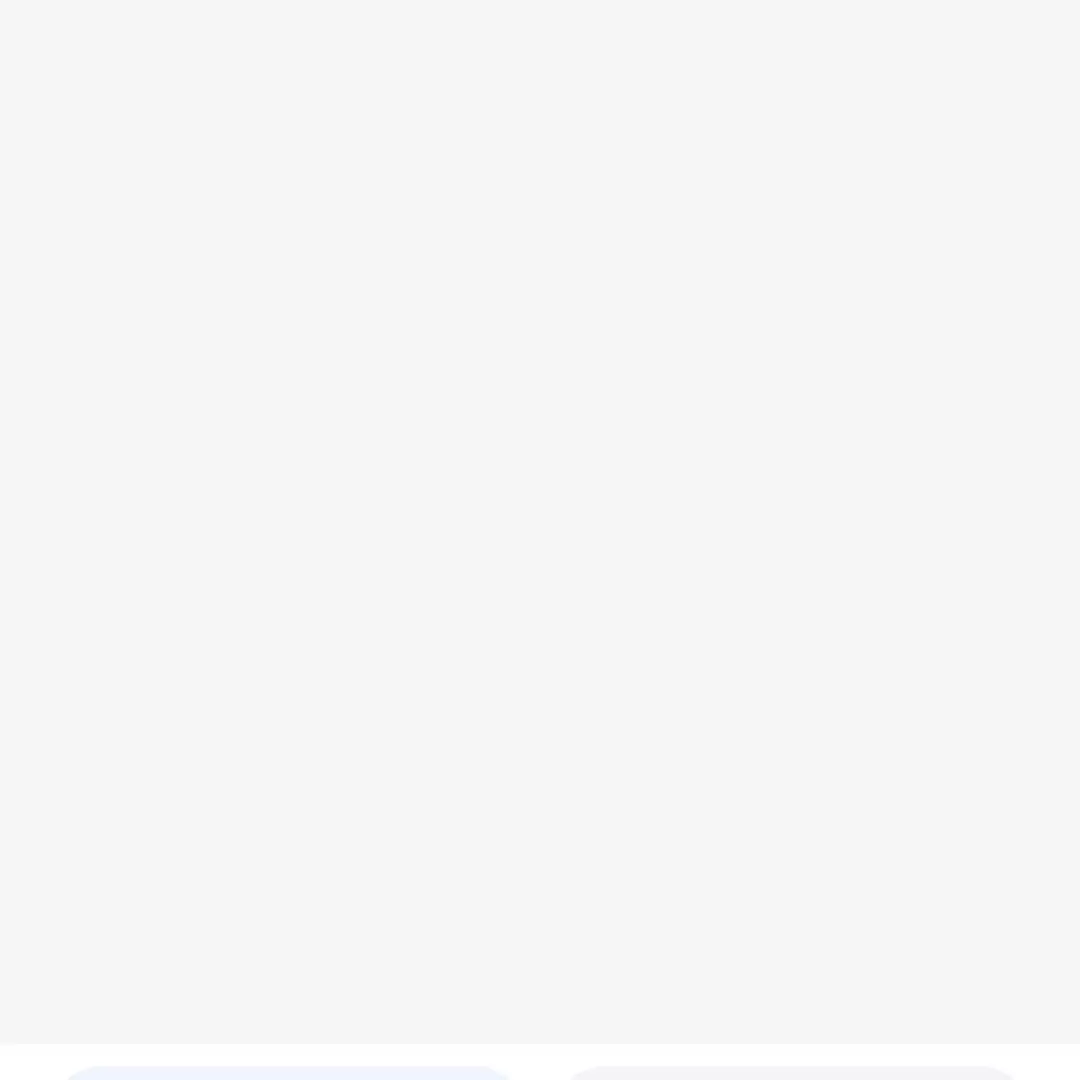Tap the light gray pill button
Viewport: 1080px width, 1080px height.
[x=791, y=1073]
